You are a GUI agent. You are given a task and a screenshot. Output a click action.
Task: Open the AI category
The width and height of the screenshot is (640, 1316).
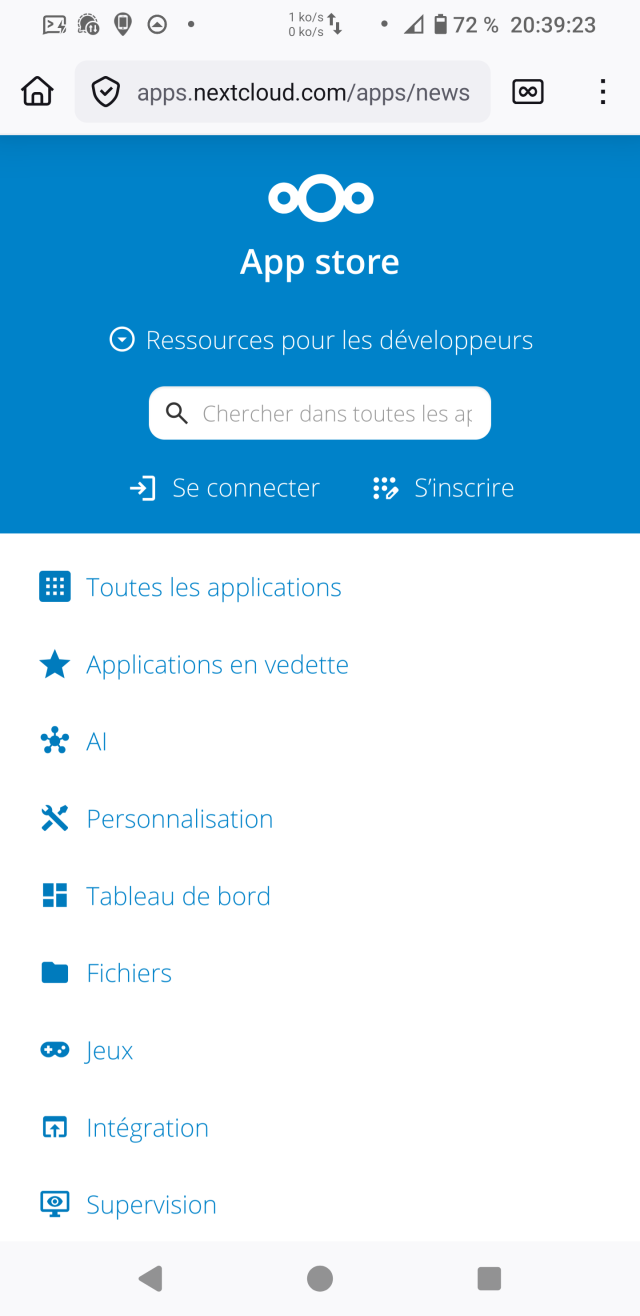coord(96,742)
